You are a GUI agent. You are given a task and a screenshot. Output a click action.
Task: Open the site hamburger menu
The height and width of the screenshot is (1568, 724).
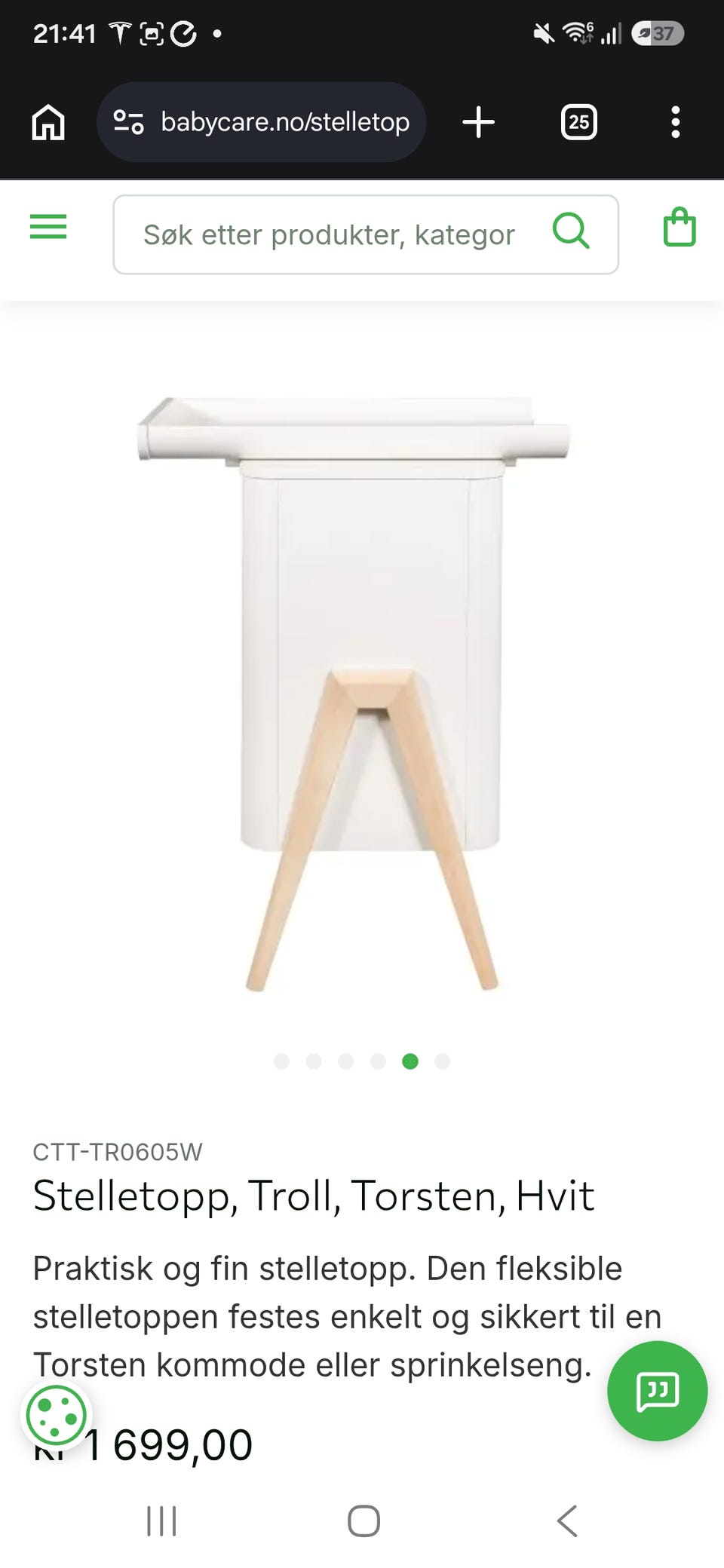48,226
